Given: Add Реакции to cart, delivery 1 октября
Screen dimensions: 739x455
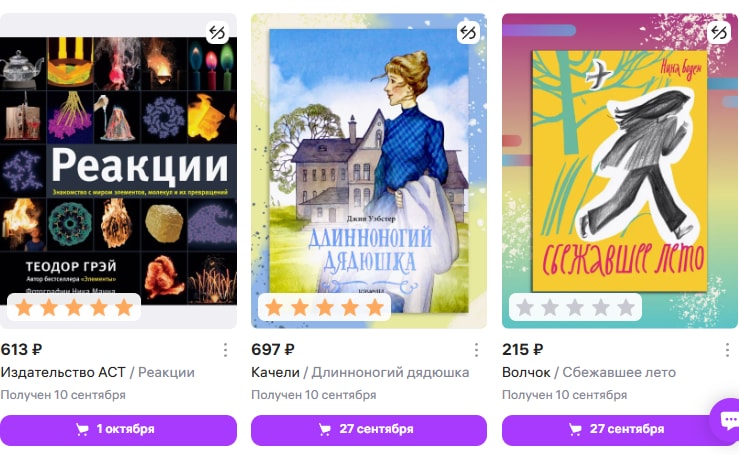Looking at the screenshot, I should pyautogui.click(x=118, y=430).
